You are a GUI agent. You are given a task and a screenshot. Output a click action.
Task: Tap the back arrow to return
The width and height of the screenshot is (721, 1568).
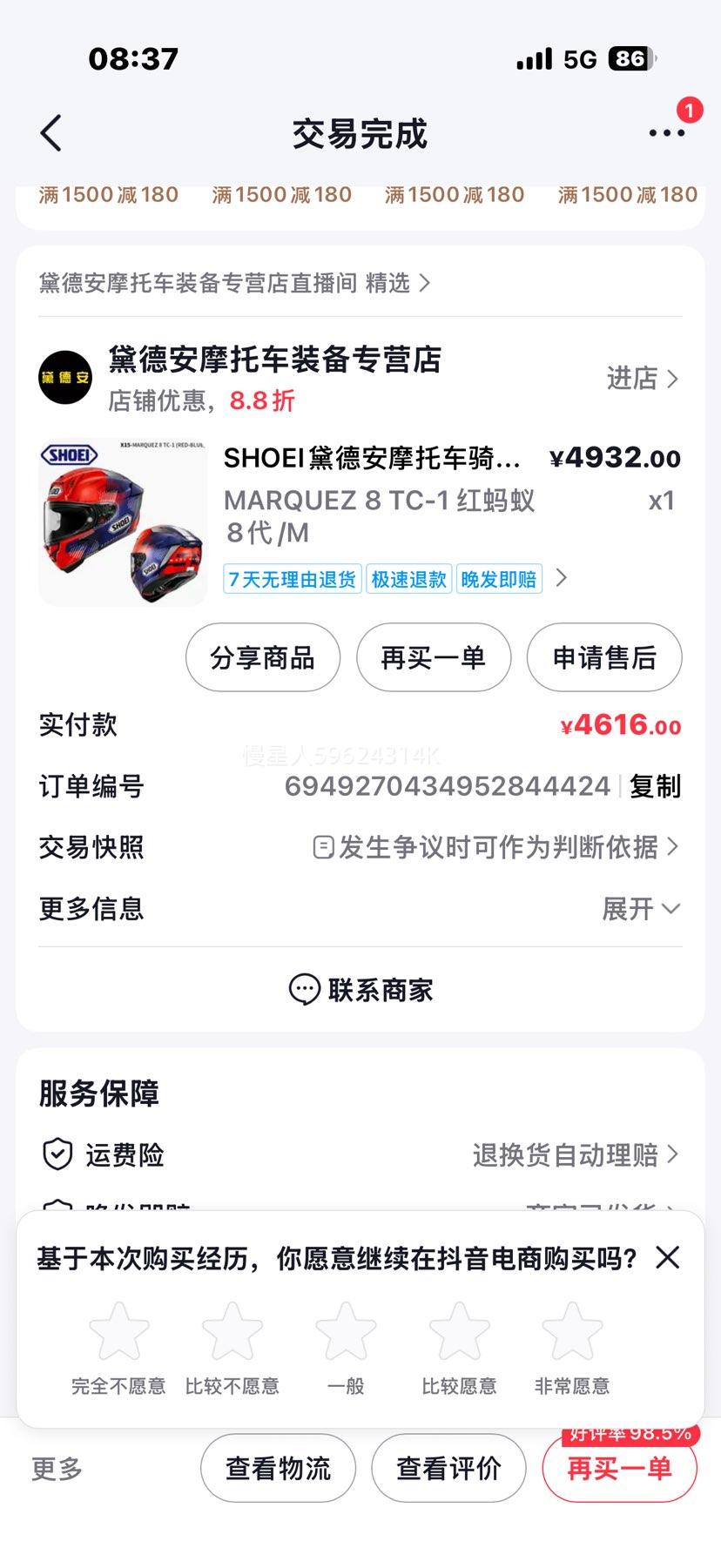pyautogui.click(x=50, y=132)
